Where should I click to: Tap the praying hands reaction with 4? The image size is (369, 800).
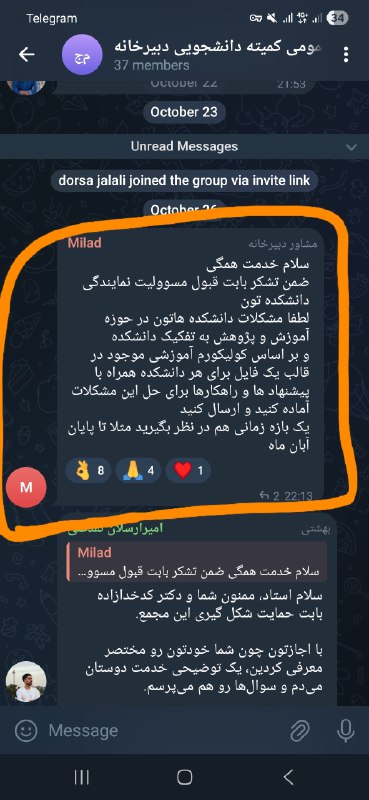click(138, 471)
